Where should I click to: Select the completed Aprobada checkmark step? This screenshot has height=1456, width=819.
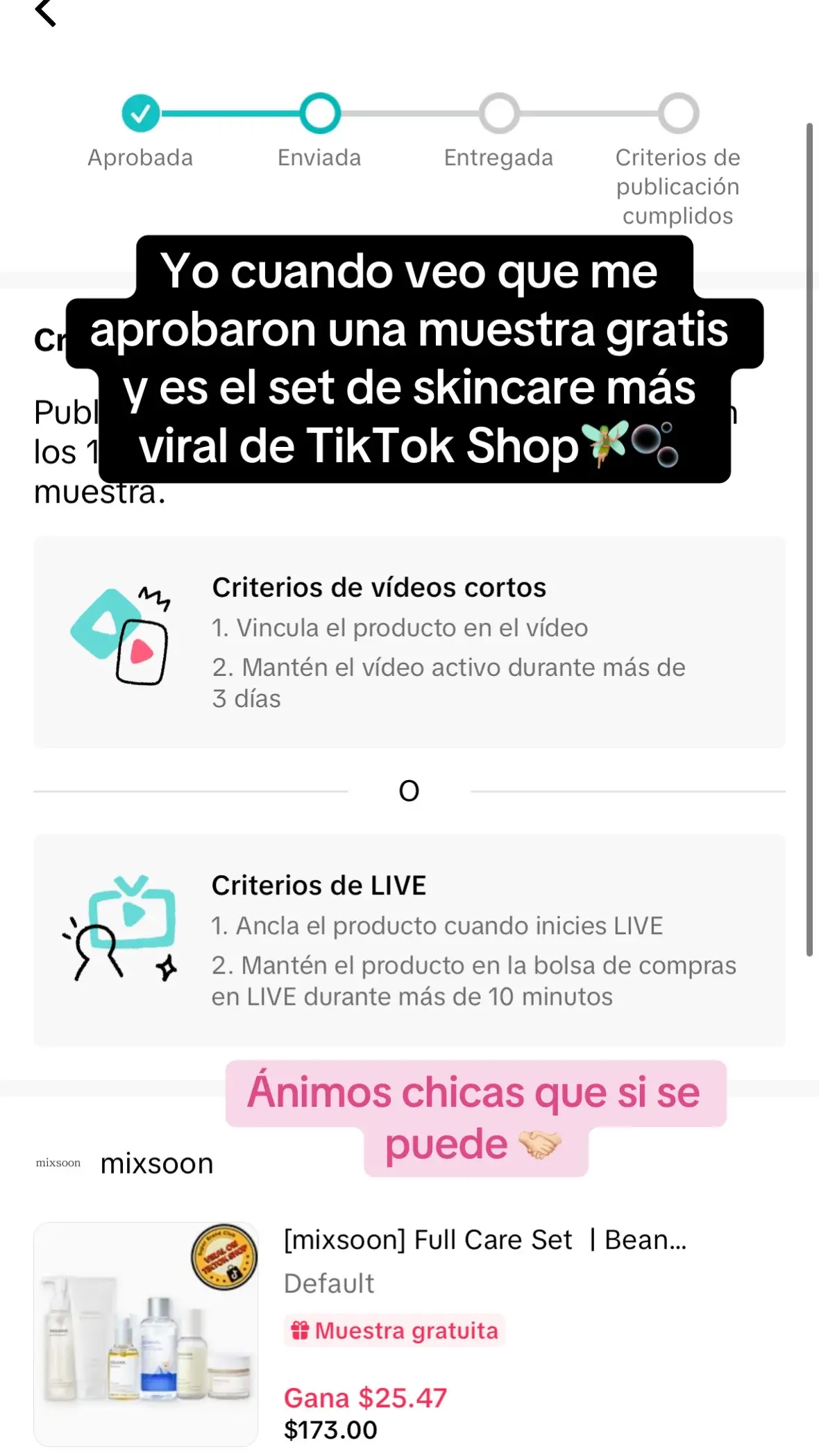point(142,113)
